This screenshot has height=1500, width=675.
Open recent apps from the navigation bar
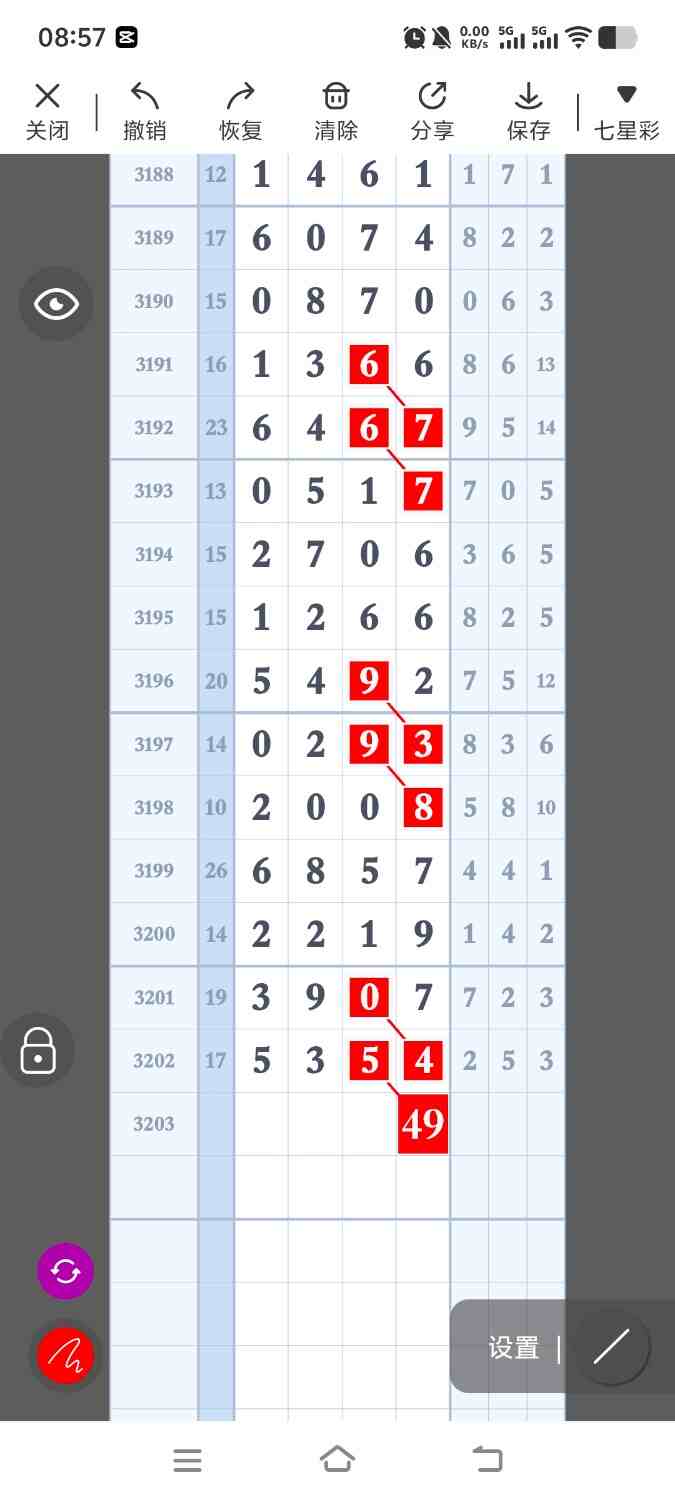coord(187,1460)
